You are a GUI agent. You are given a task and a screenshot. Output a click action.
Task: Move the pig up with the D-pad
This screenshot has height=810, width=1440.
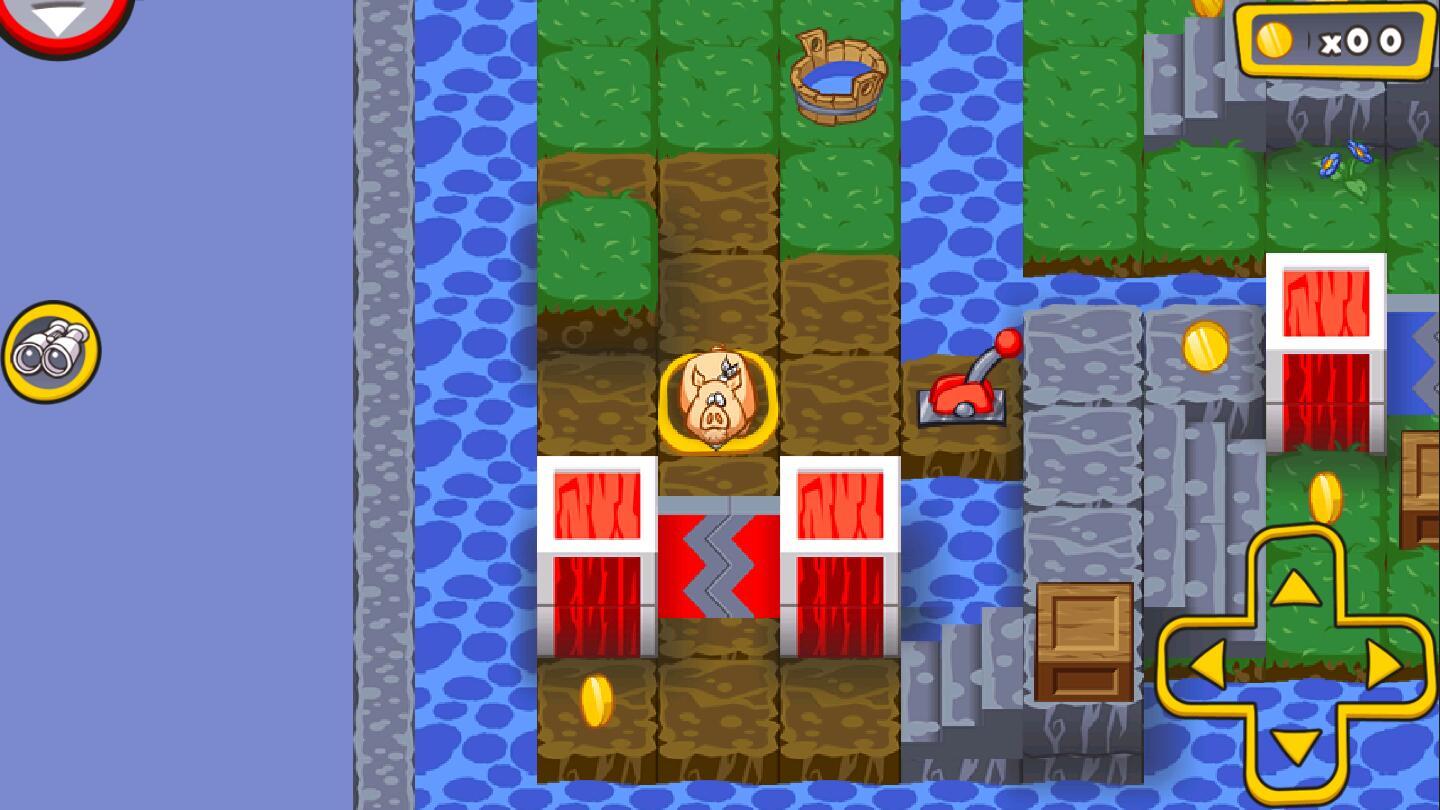[x=1296, y=586]
